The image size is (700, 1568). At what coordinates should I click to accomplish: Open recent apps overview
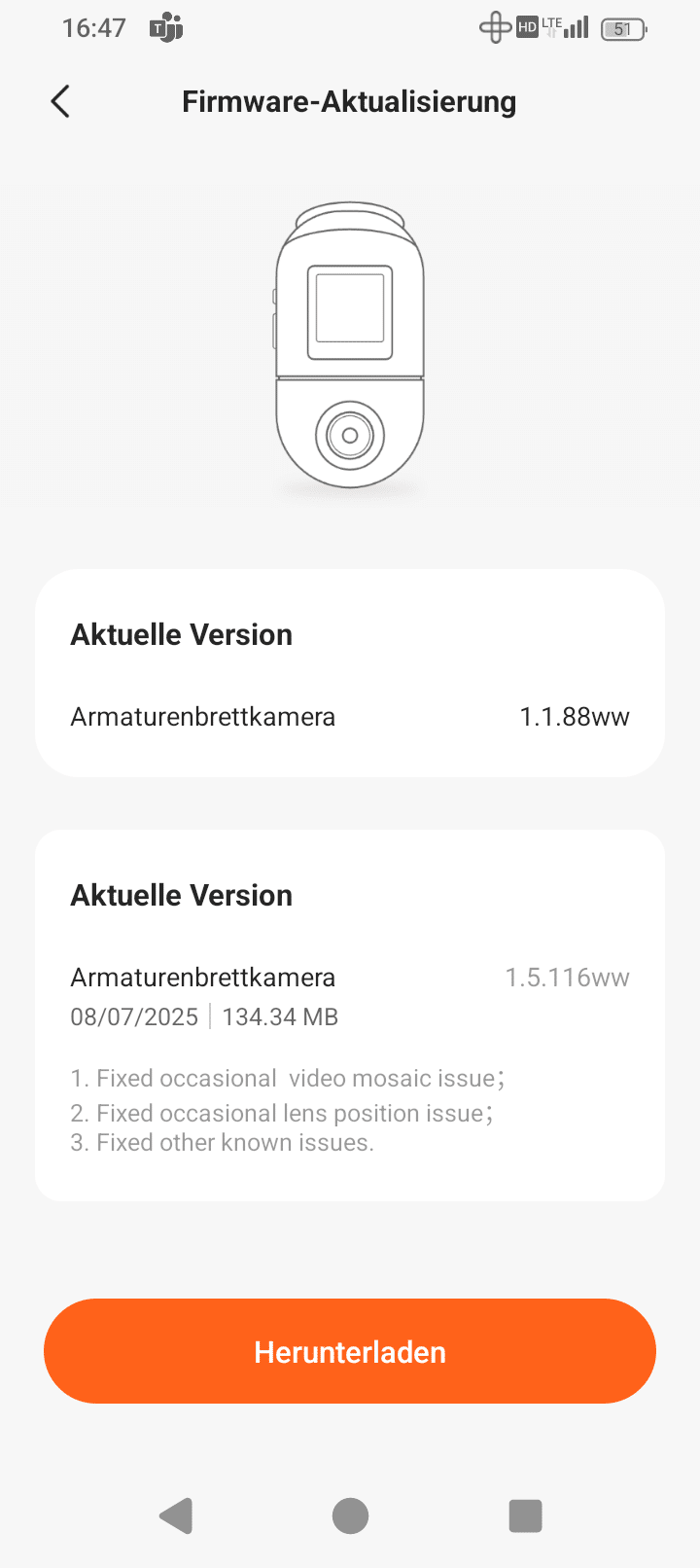click(525, 1515)
